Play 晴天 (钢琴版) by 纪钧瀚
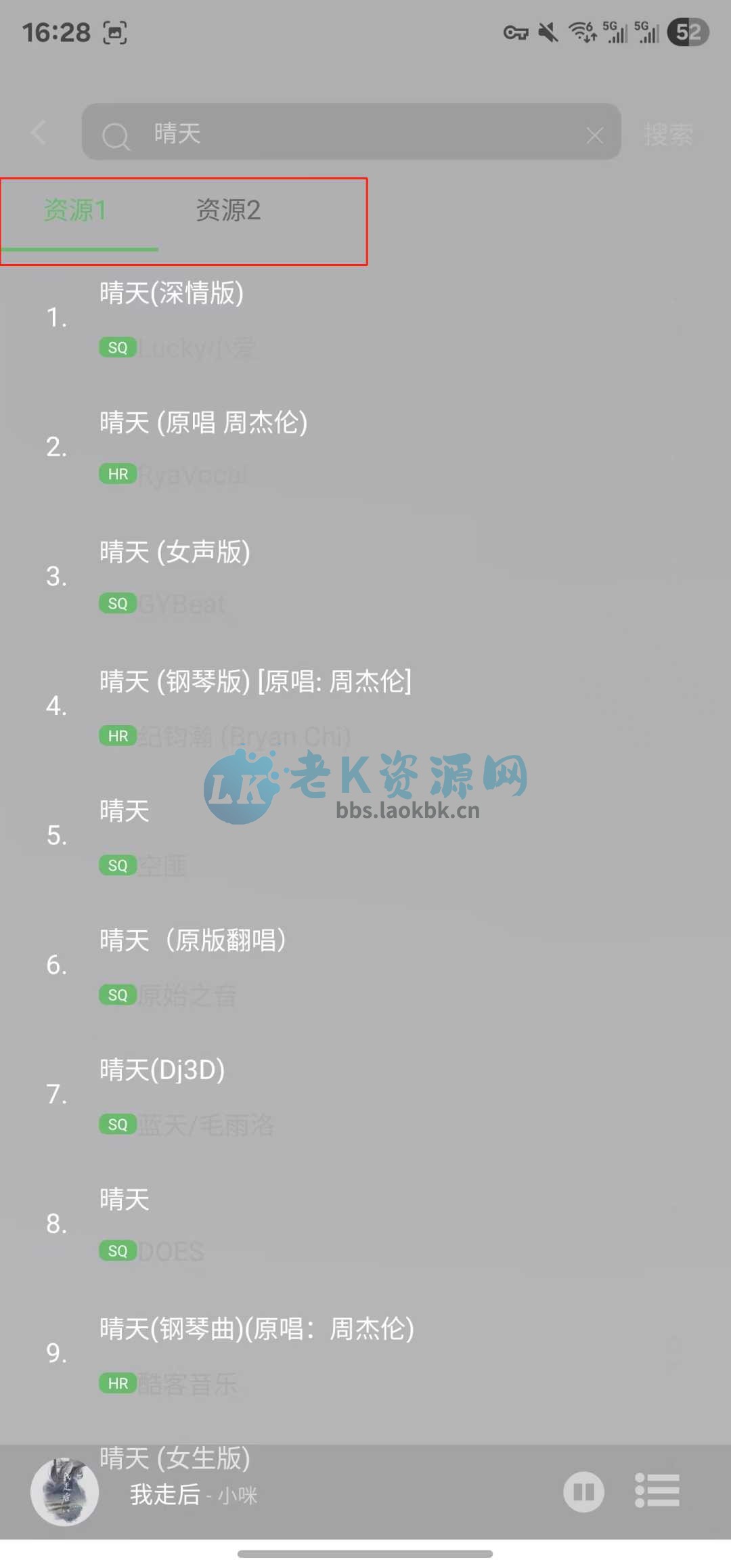 [271, 705]
